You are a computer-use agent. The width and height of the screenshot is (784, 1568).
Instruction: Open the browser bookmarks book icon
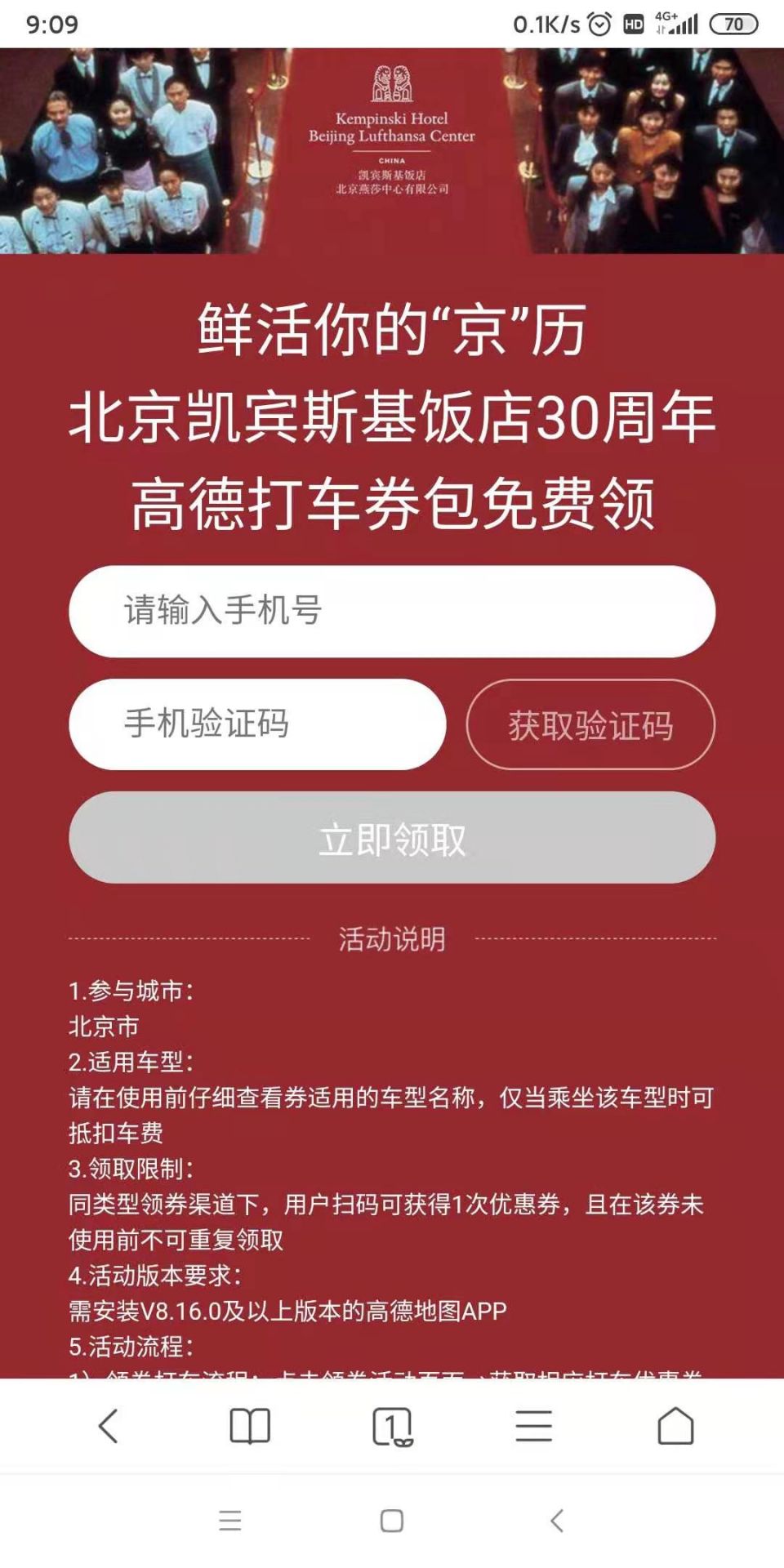[250, 1427]
